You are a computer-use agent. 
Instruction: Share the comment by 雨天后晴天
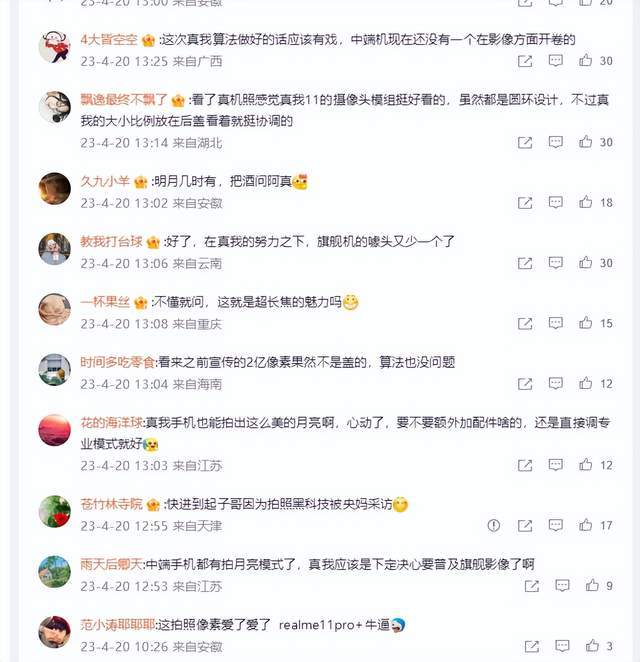click(x=533, y=586)
